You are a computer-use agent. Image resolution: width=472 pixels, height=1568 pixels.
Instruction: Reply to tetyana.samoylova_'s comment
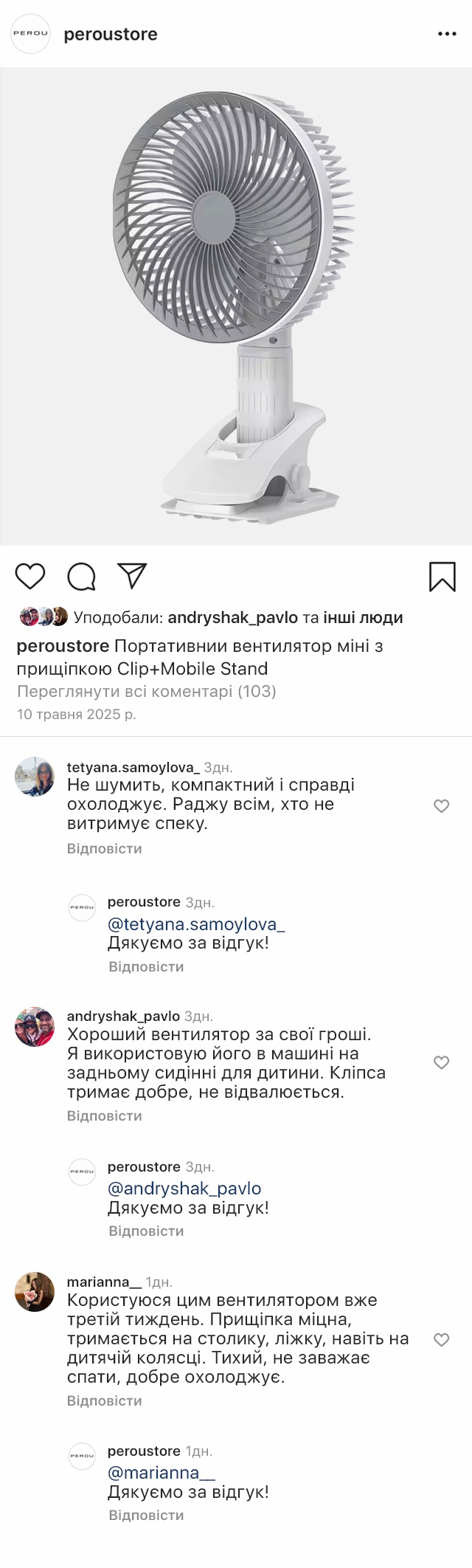tap(104, 849)
